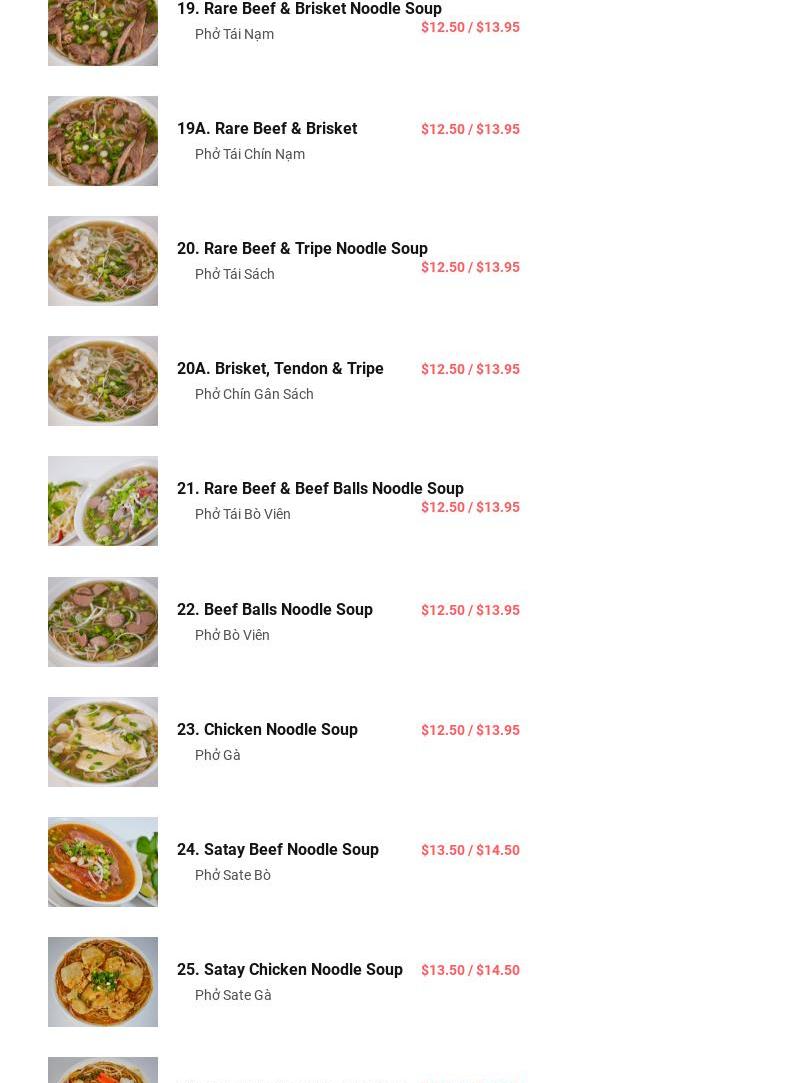The image size is (785, 1083).
Task: Choose 20A. Brisket, Tendon & Tripe
Action: [280, 369]
